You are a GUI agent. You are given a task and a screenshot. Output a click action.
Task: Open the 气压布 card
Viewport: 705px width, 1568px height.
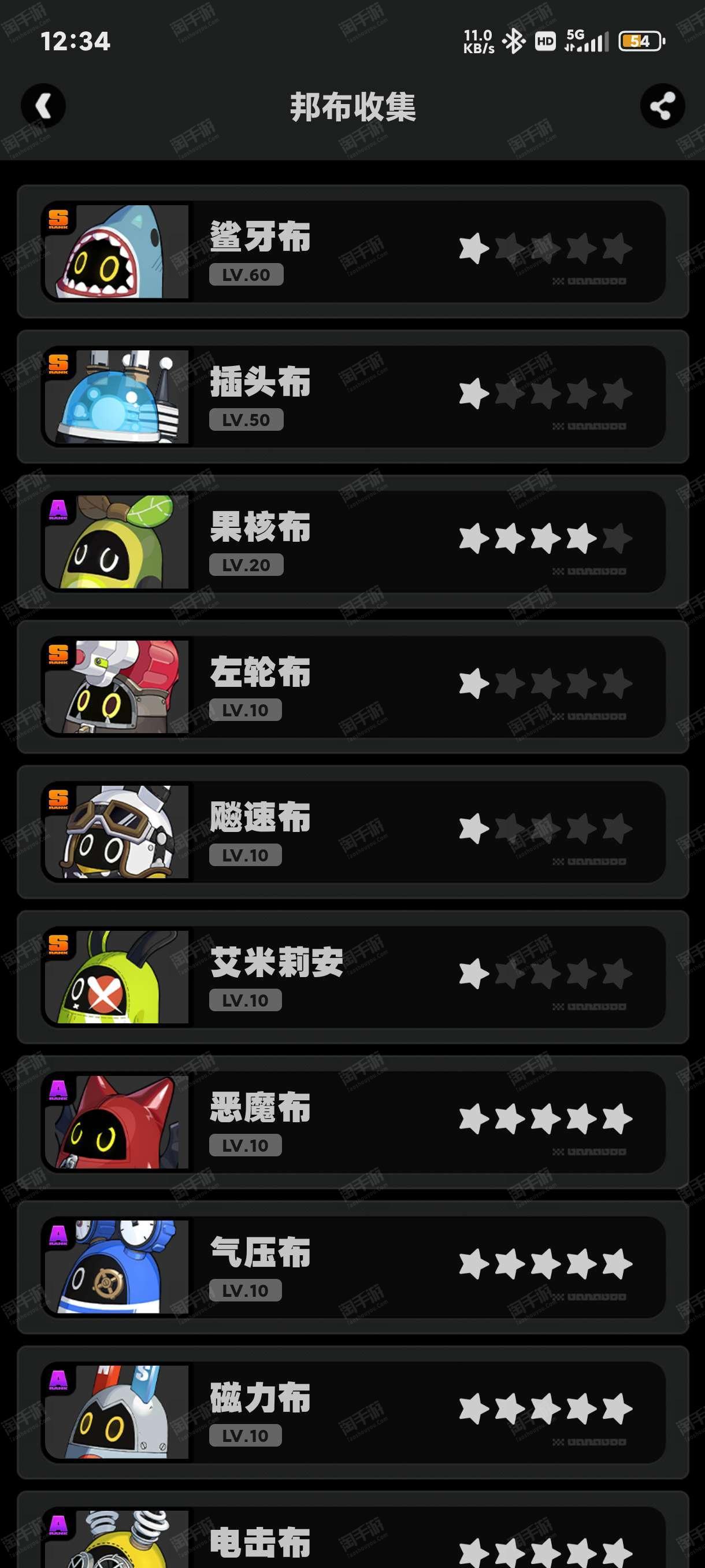pos(353,1267)
